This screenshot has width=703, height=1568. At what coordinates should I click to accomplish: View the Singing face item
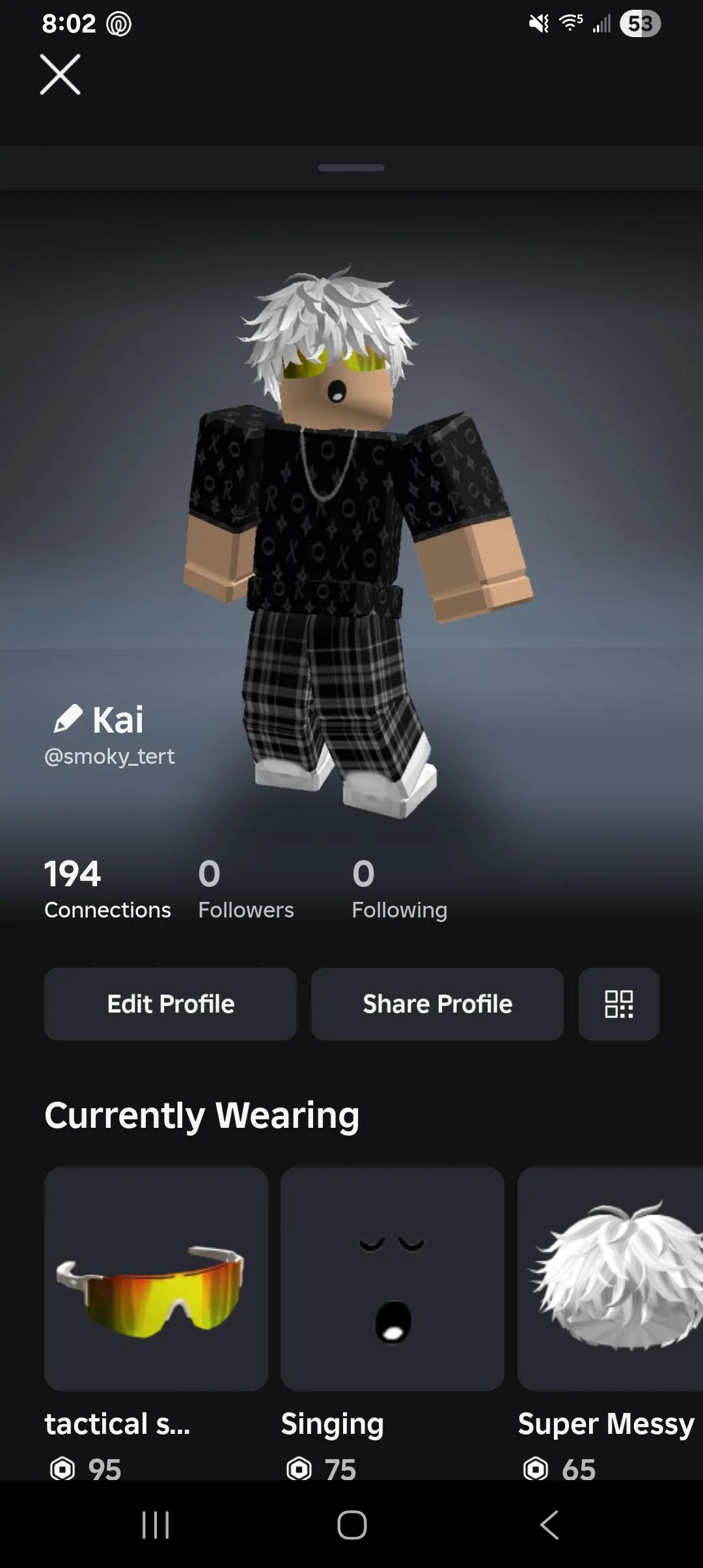(393, 1279)
